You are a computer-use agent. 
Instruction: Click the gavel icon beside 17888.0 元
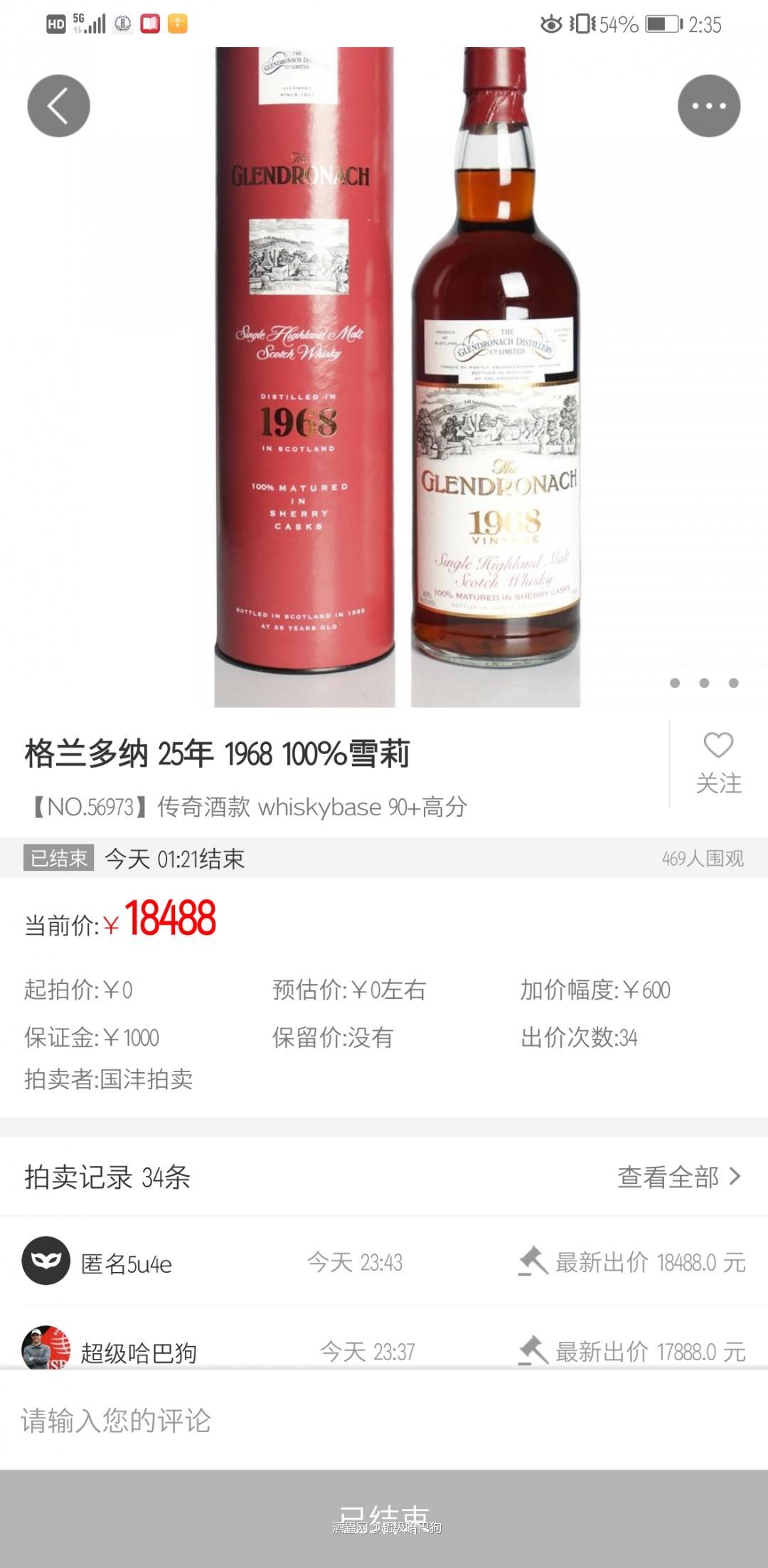click(533, 1349)
